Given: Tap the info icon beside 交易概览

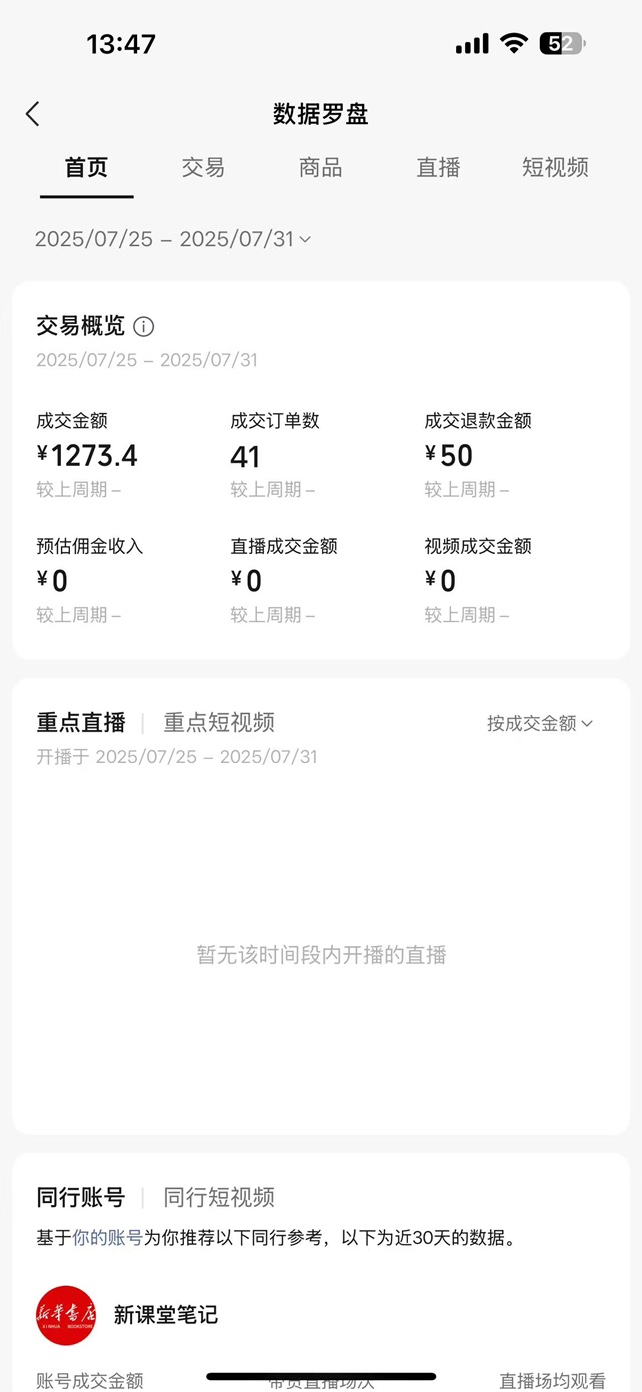Looking at the screenshot, I should pyautogui.click(x=144, y=326).
